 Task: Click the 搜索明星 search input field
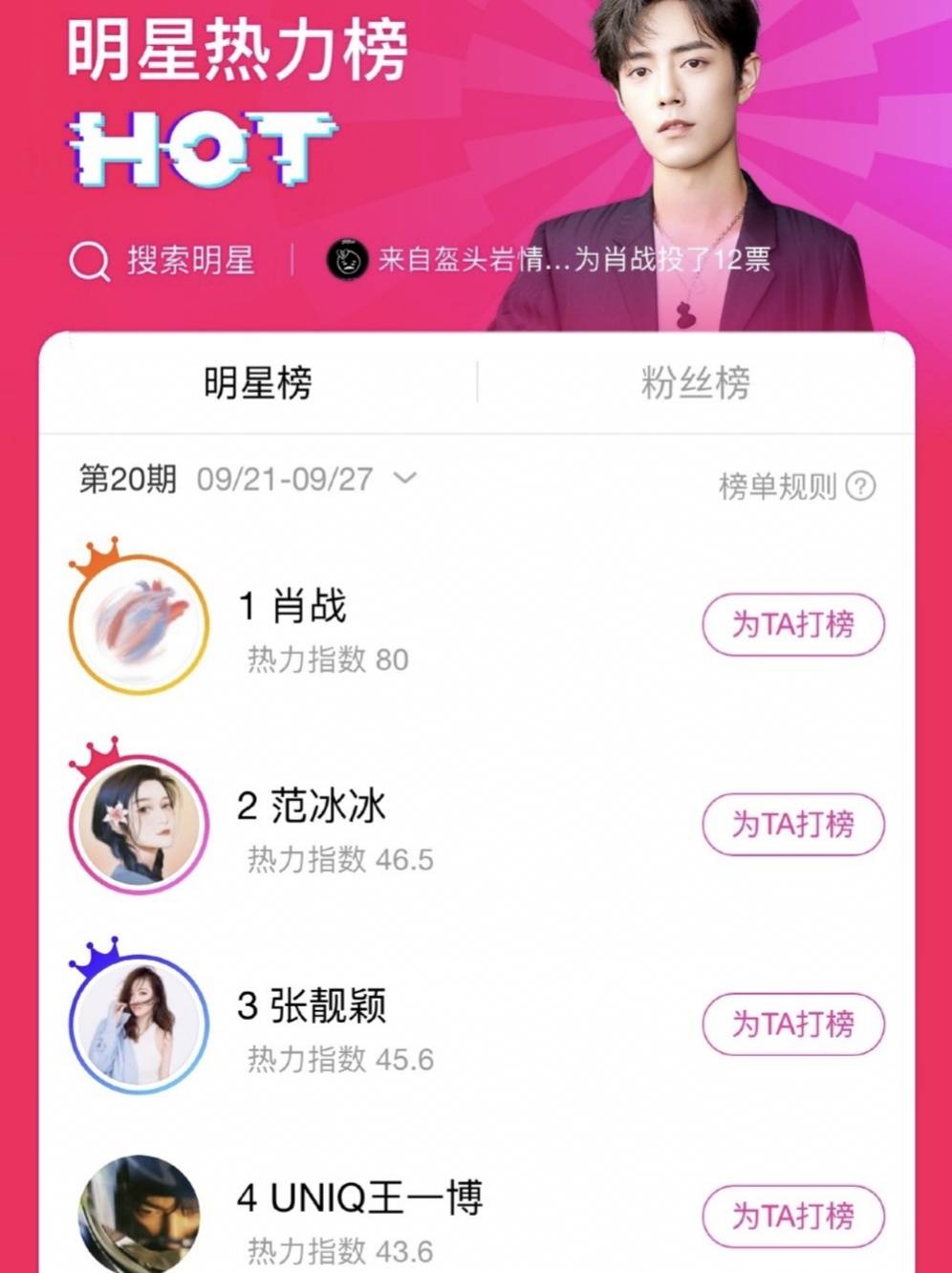click(187, 258)
